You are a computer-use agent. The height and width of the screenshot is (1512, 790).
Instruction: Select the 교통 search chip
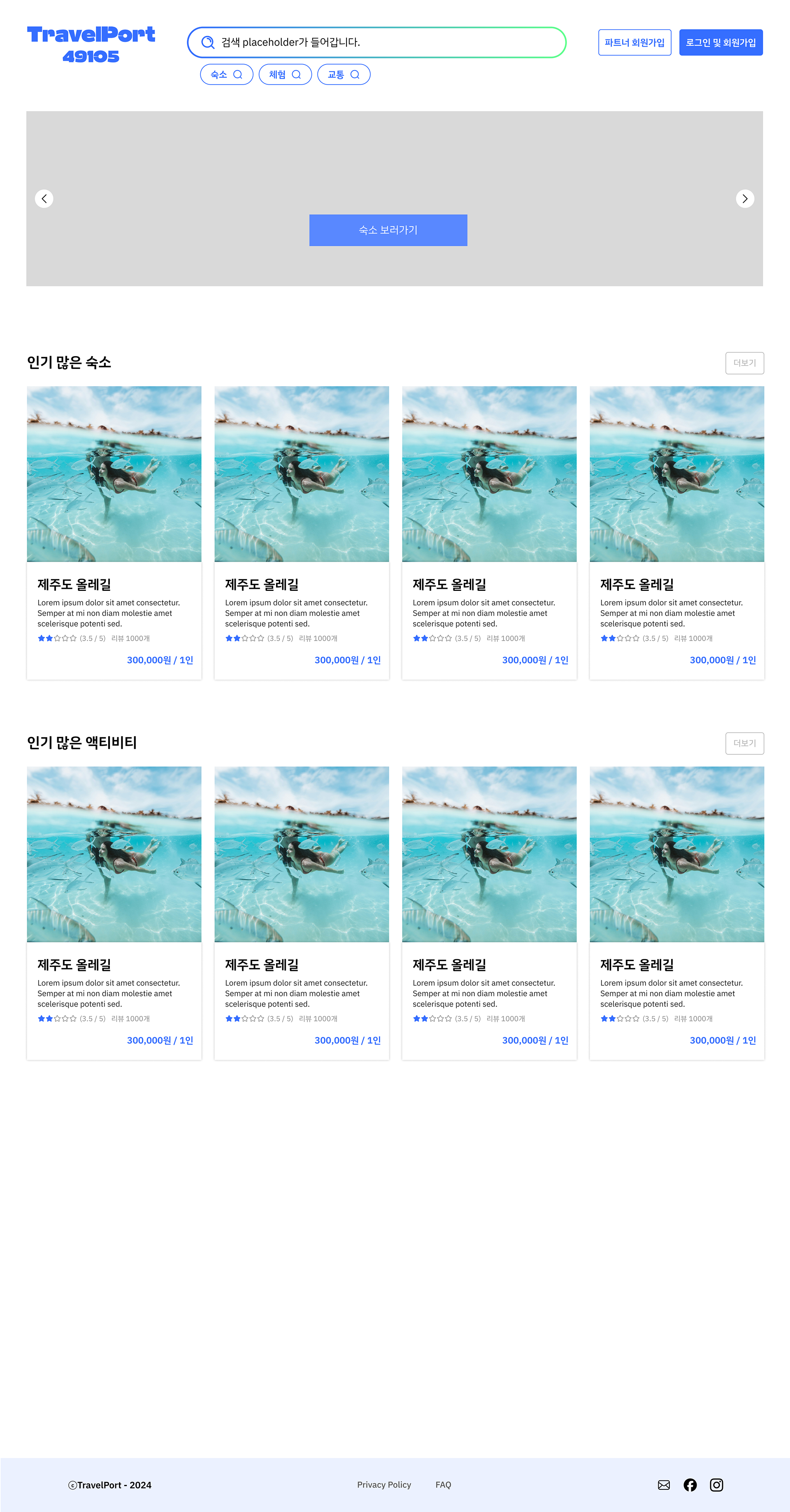pos(344,74)
